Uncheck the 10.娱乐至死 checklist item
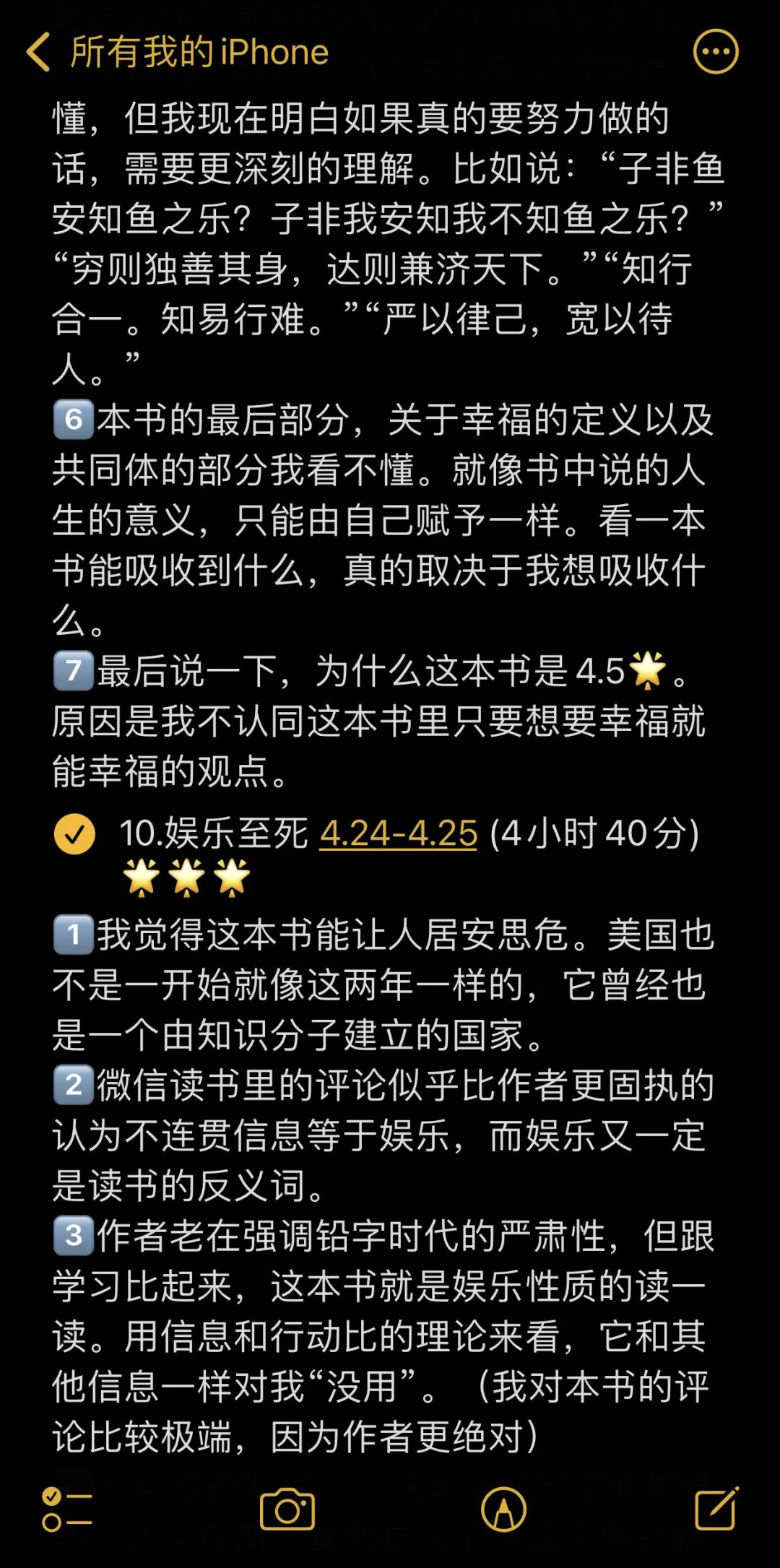This screenshot has width=780, height=1568. (x=74, y=834)
